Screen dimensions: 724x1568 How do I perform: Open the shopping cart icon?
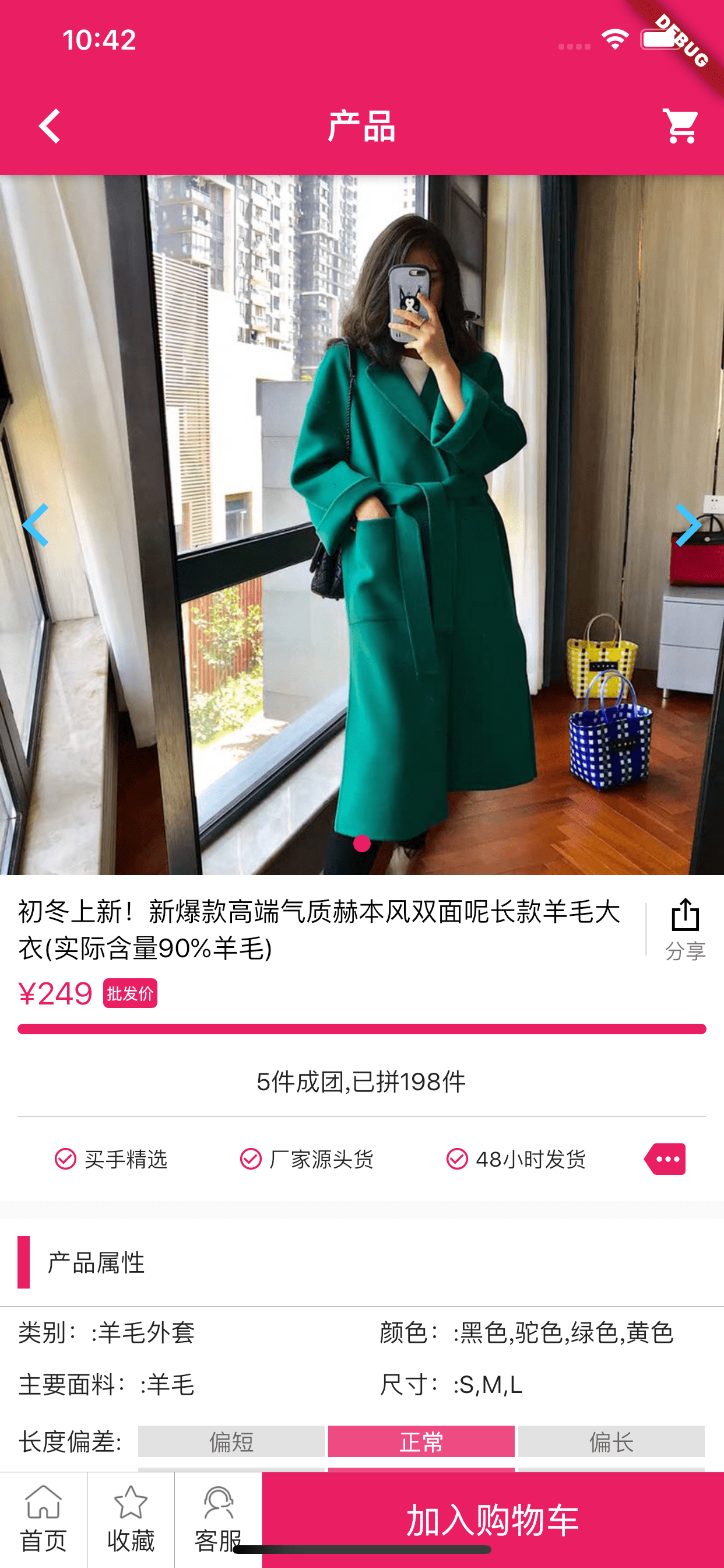point(681,126)
